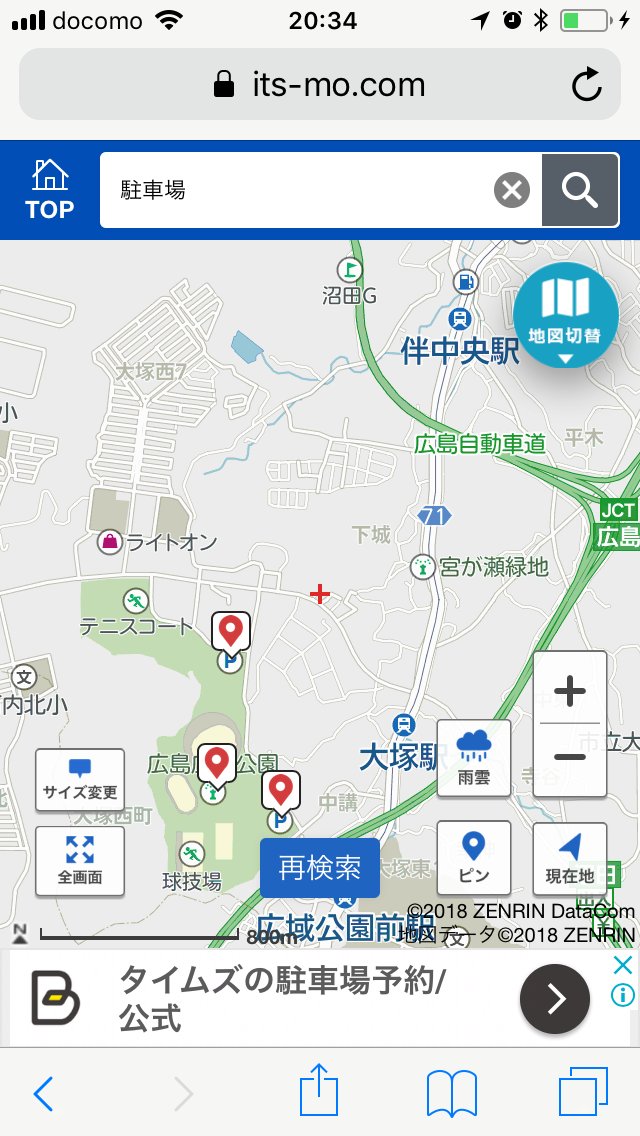Zoom out the map with minus
640x1136 pixels.
click(570, 759)
